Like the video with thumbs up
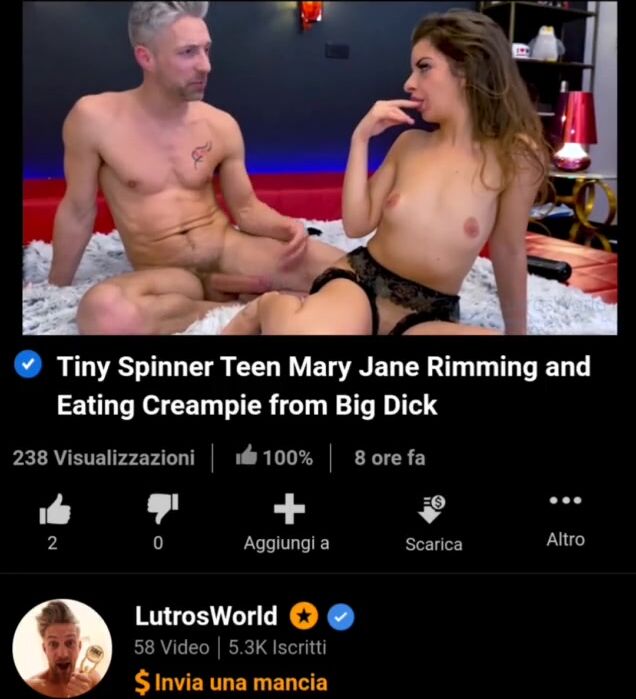The width and height of the screenshot is (636, 699). [x=54, y=511]
